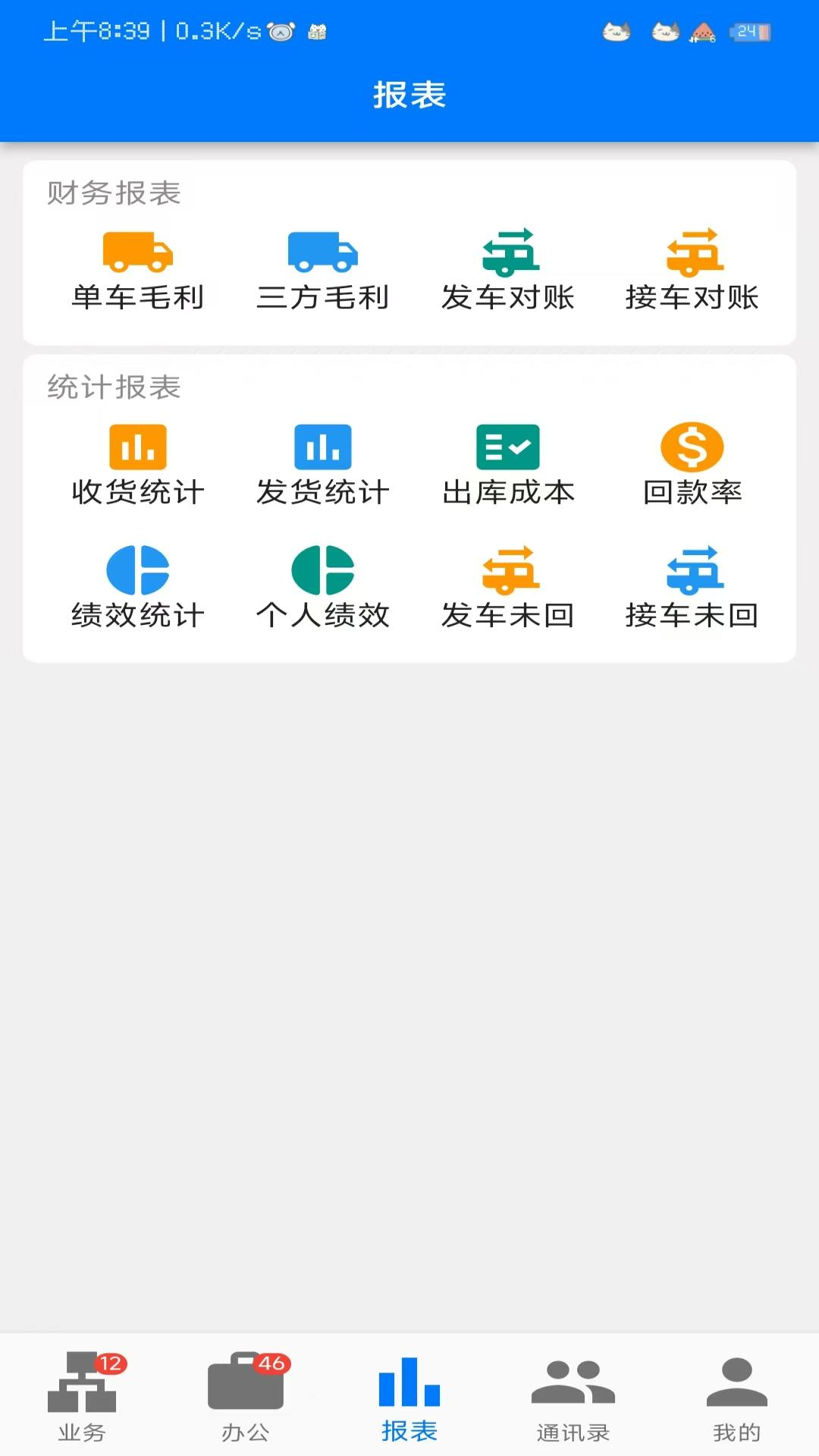Select the 报表 reports tab
The height and width of the screenshot is (1456, 819).
click(x=409, y=1403)
